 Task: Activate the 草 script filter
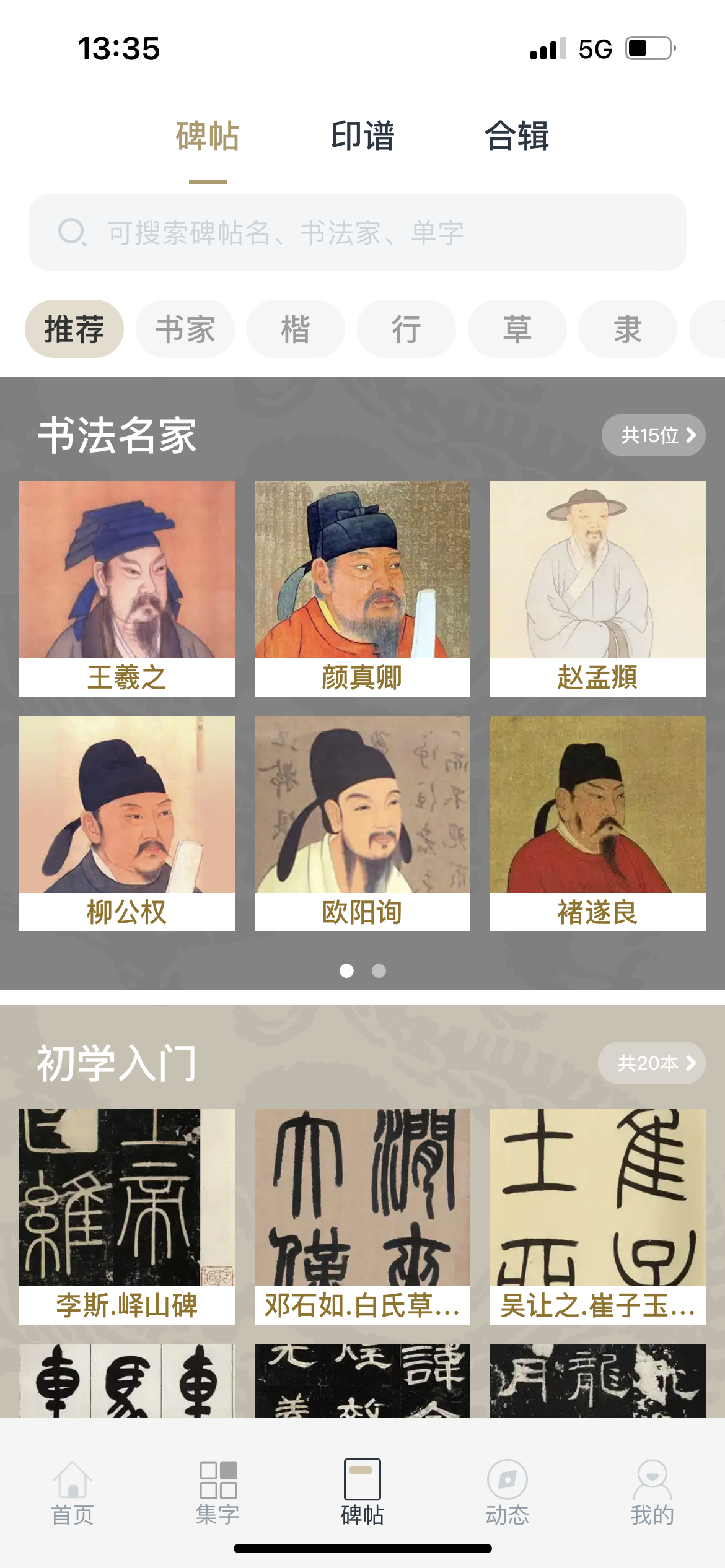pos(516,329)
